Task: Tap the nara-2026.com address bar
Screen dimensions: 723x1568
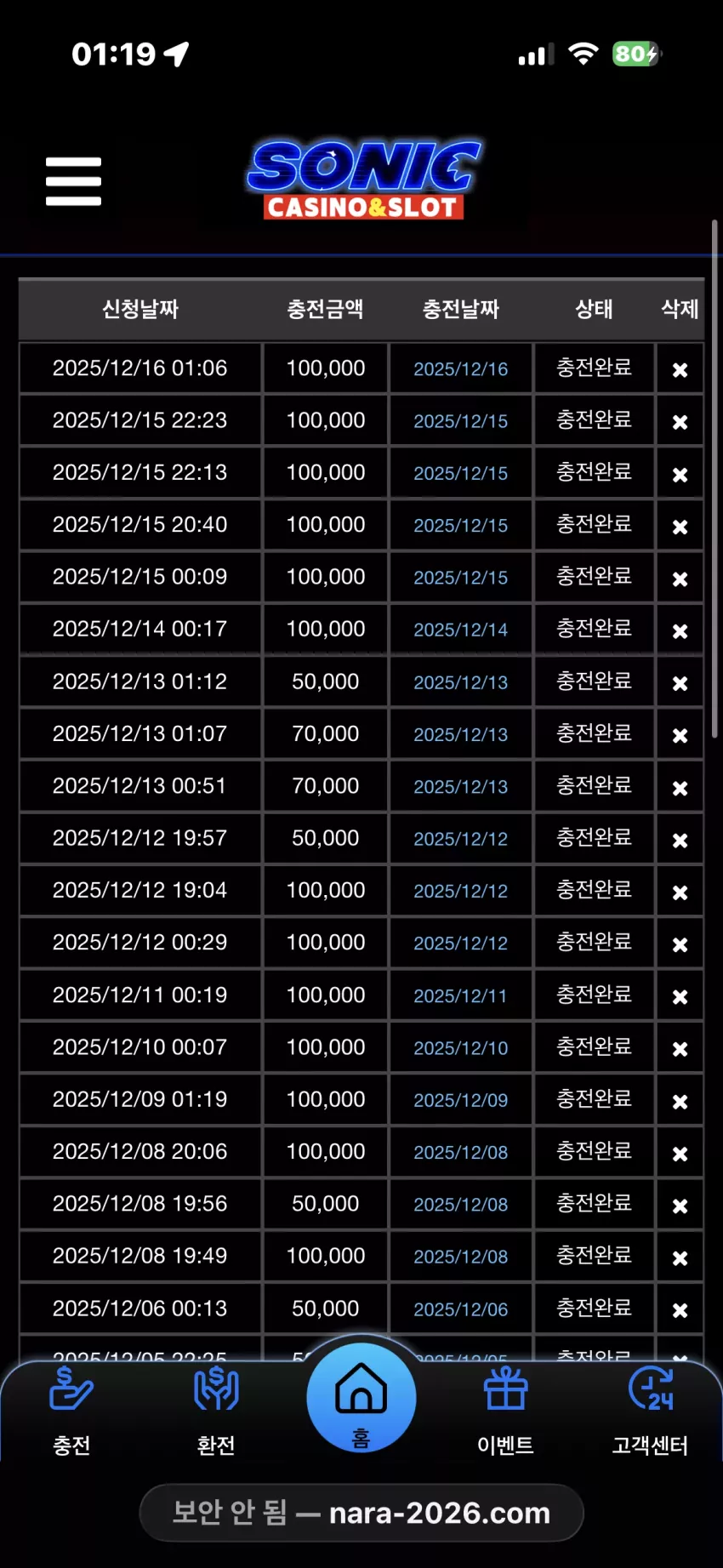Action: tap(361, 1513)
